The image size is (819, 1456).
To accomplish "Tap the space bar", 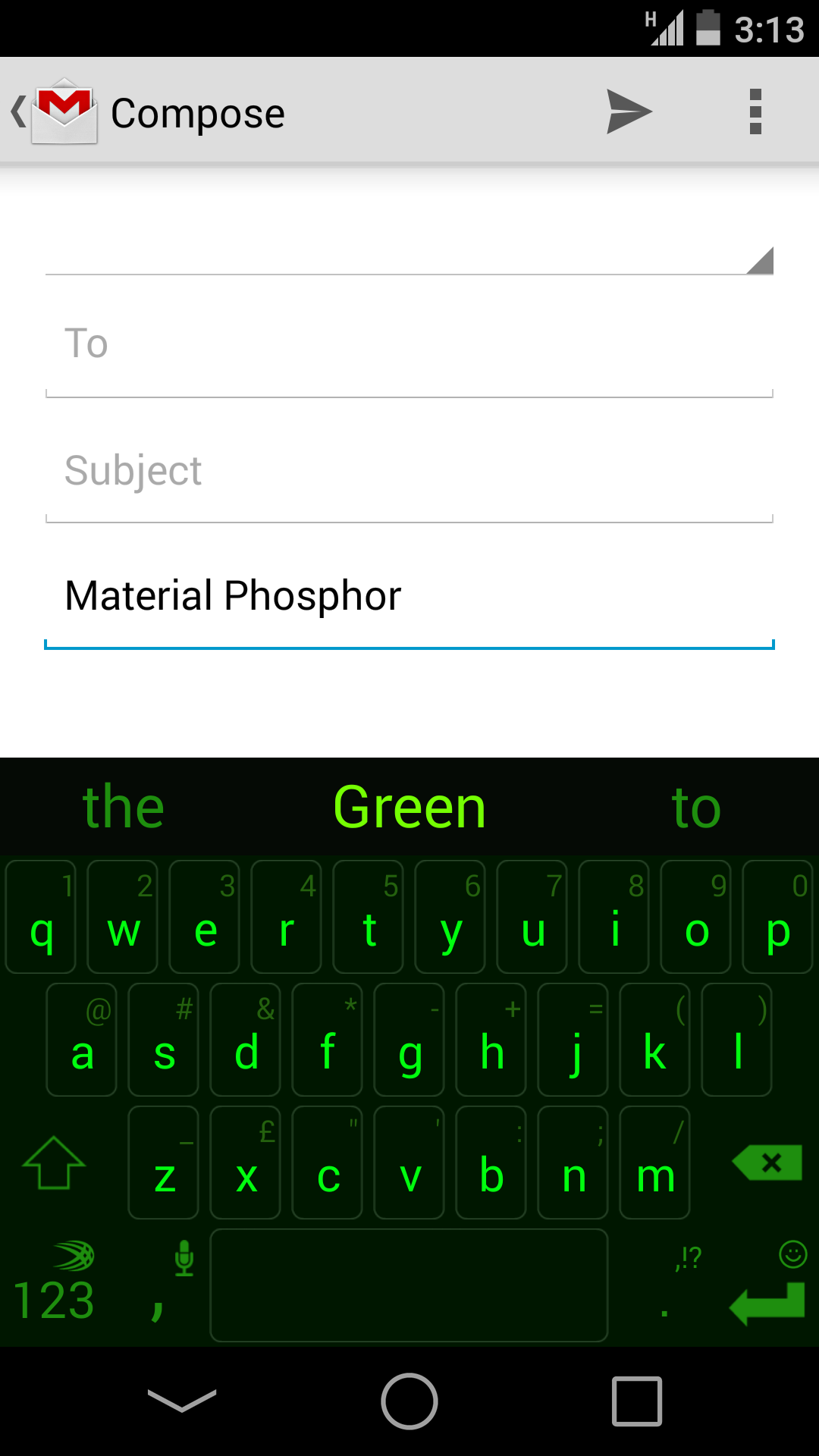I will (x=409, y=1285).
